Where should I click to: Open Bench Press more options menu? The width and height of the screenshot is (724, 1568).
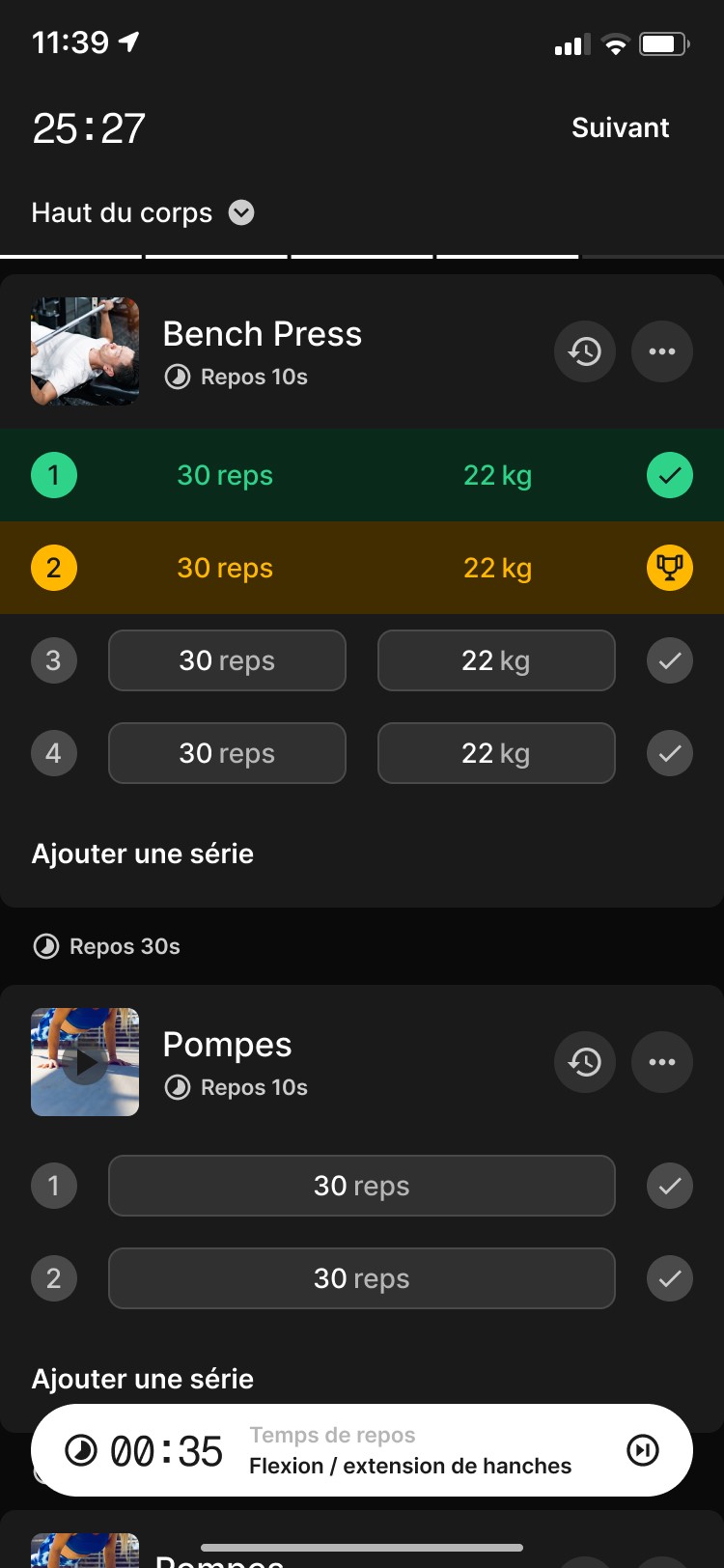coord(661,351)
